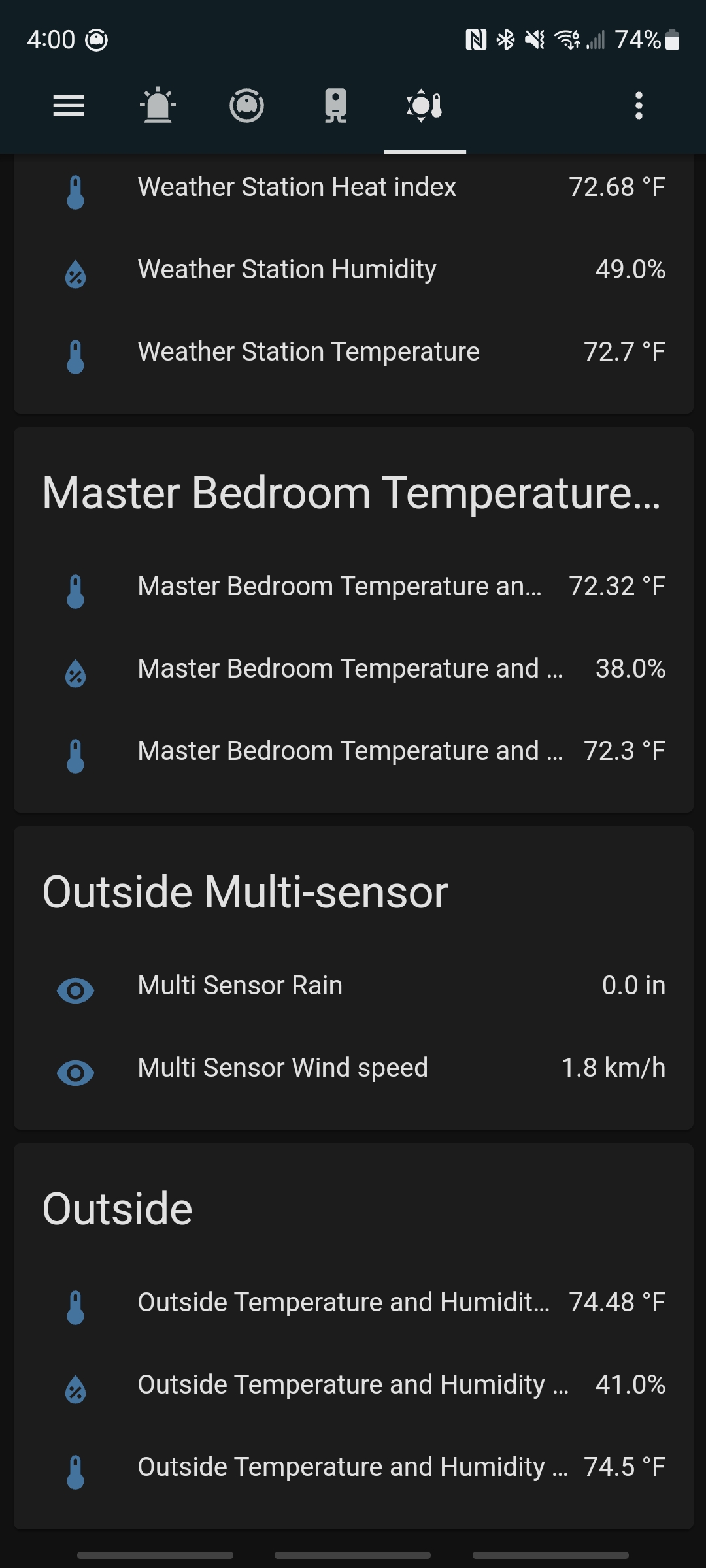Open the overflow three-dot menu
The image size is (706, 1568).
[637, 105]
